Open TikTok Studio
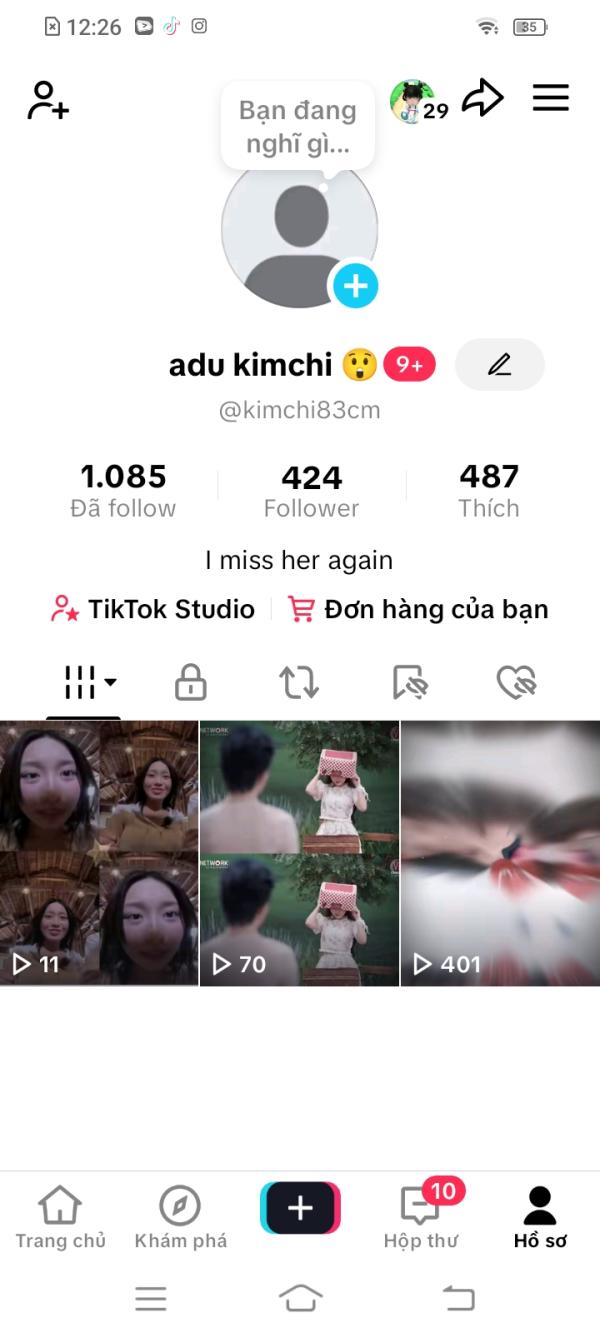This screenshot has height=1333, width=600. tap(153, 609)
